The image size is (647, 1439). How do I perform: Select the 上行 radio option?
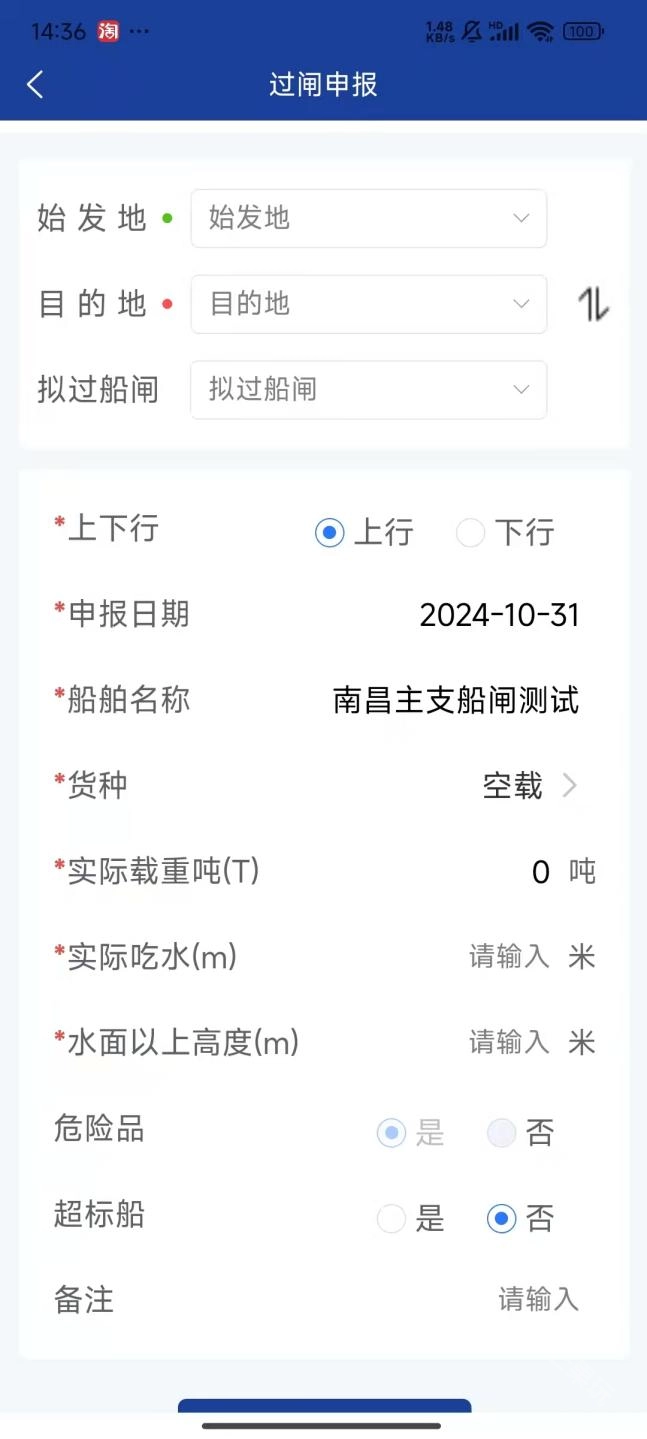330,533
